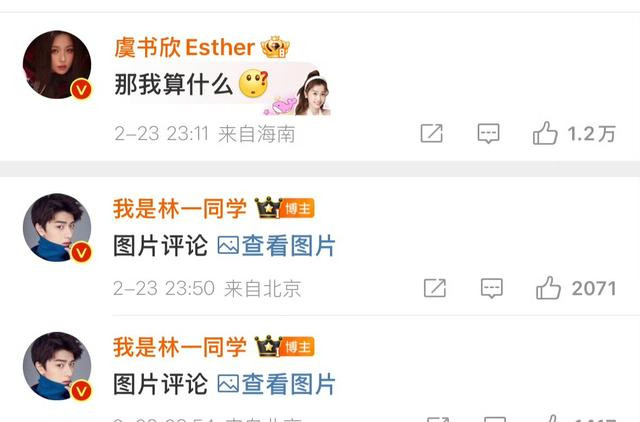Forward 虞书欣Esther's comment

click(x=431, y=133)
